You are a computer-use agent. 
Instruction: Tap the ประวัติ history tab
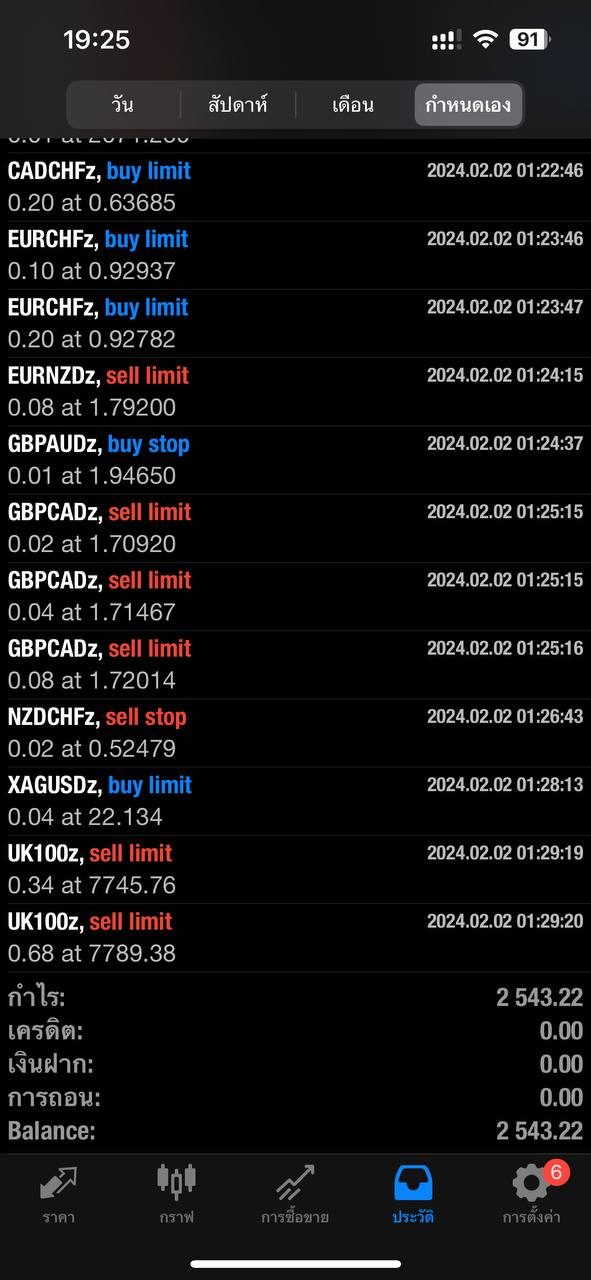pos(413,1195)
